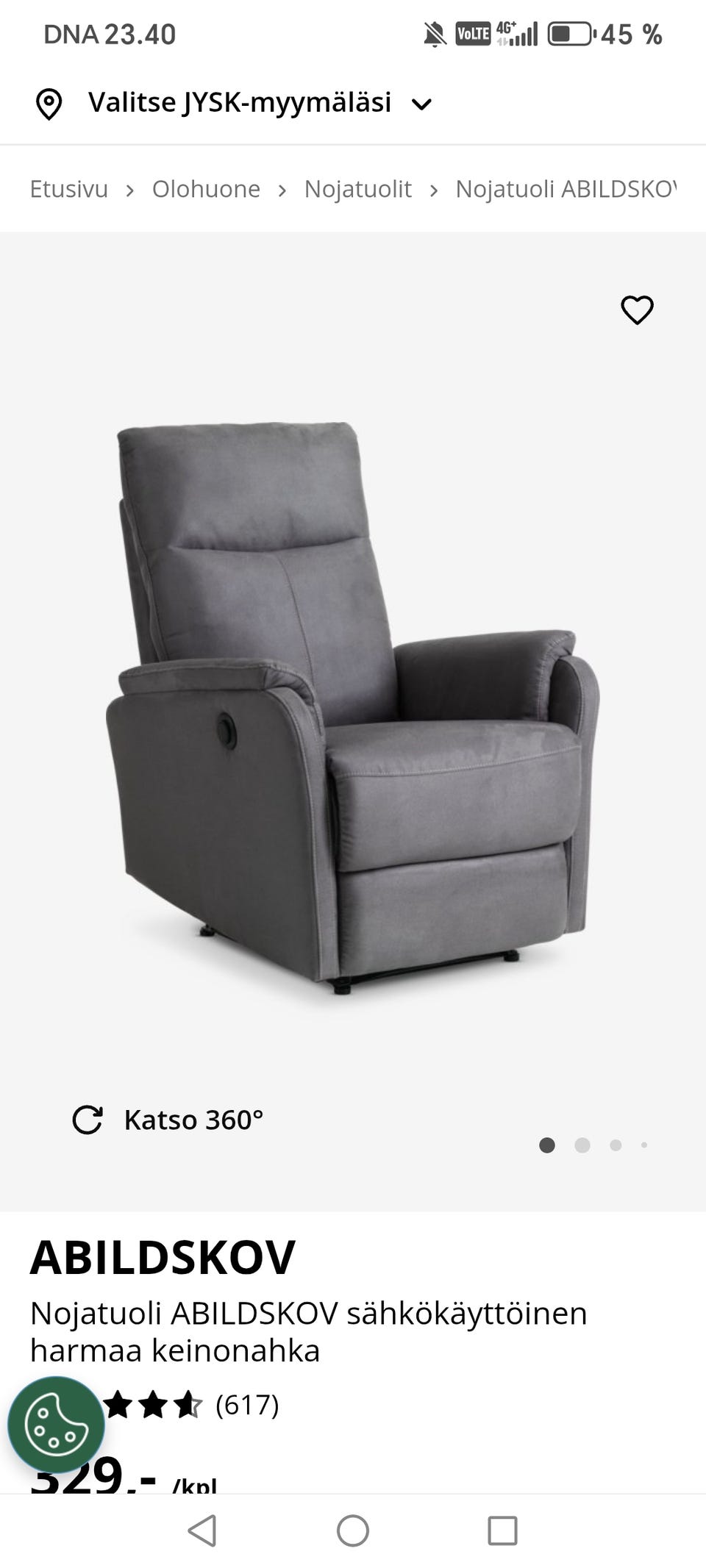The width and height of the screenshot is (706, 1568).
Task: Add ABILDSKOV armchair to favorites heart
Action: [637, 309]
